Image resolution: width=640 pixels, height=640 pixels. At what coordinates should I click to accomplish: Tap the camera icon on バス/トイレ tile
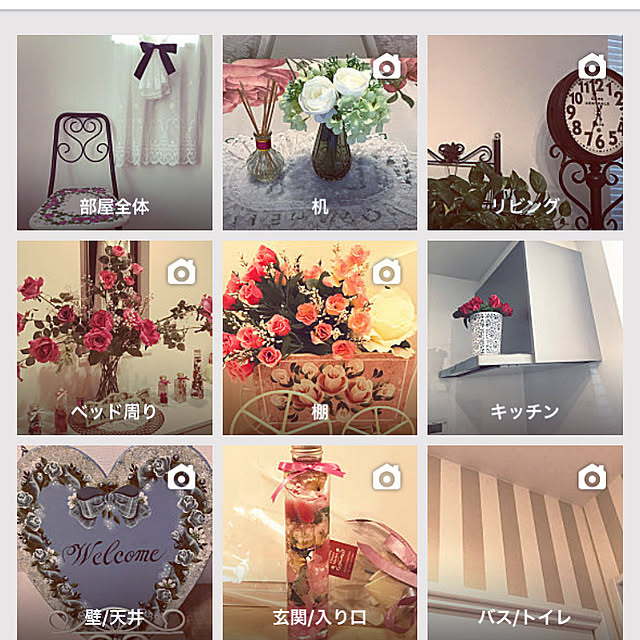592,477
